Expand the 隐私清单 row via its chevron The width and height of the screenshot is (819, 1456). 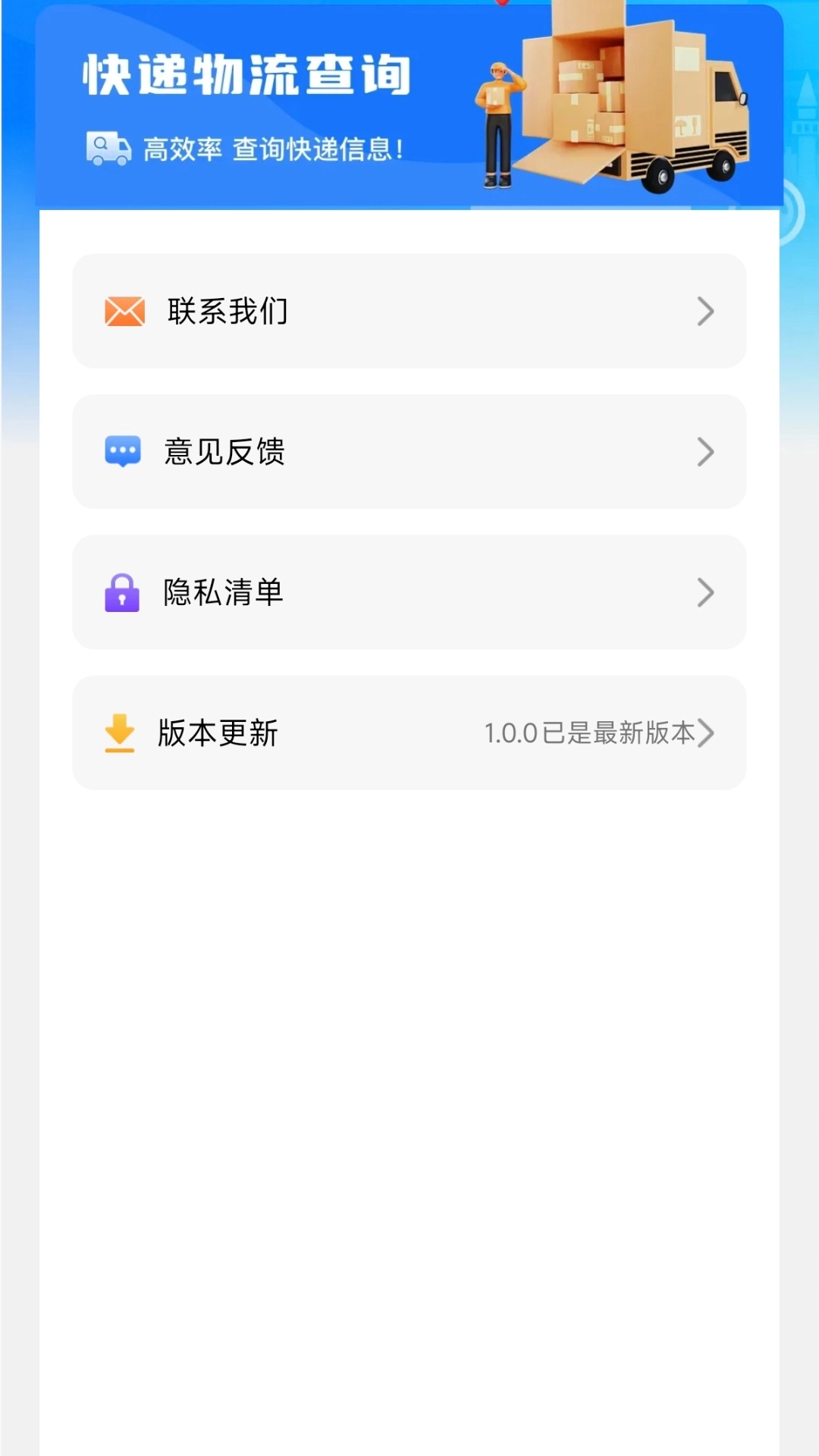coord(705,593)
